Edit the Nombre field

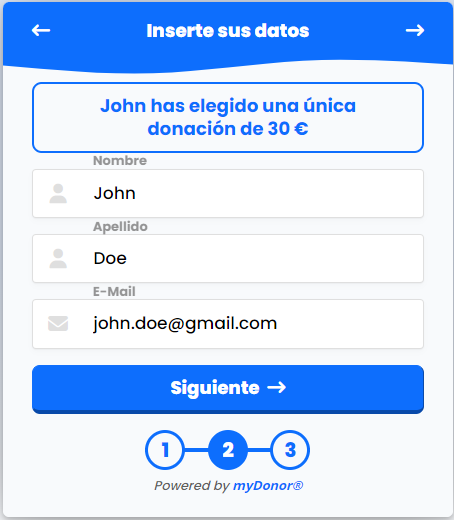click(228, 193)
